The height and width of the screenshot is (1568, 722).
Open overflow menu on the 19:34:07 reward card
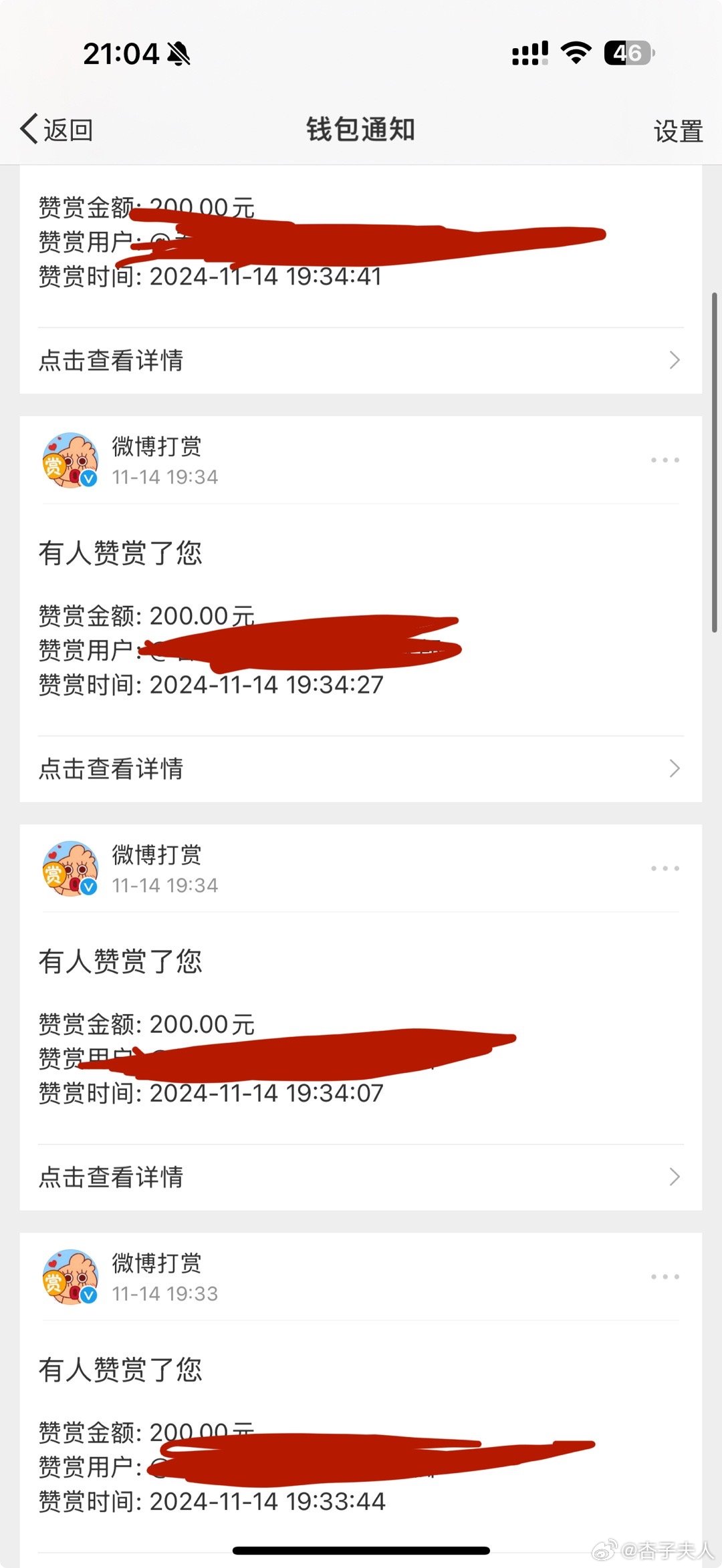click(665, 868)
